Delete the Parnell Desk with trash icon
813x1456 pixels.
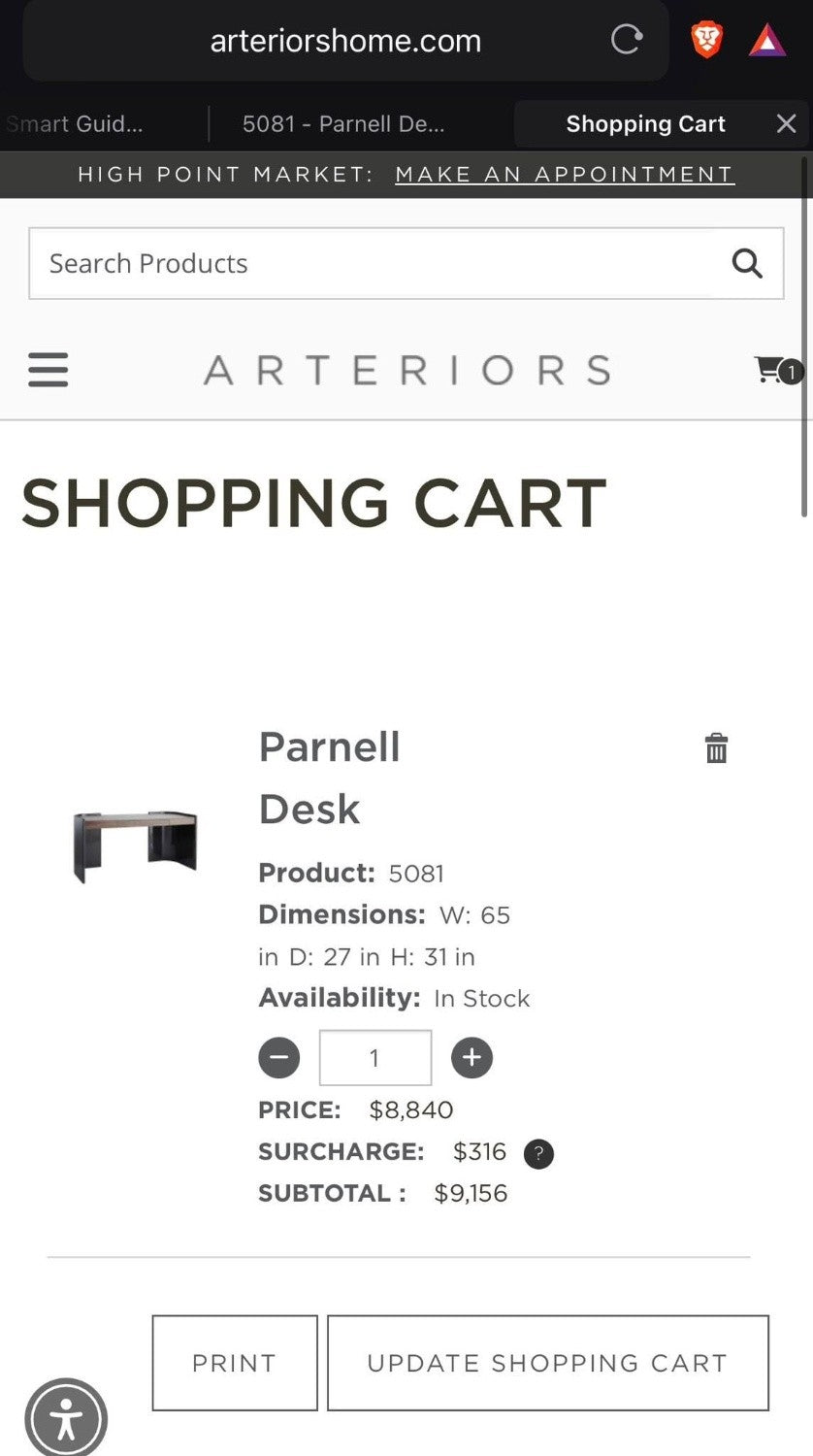717,748
